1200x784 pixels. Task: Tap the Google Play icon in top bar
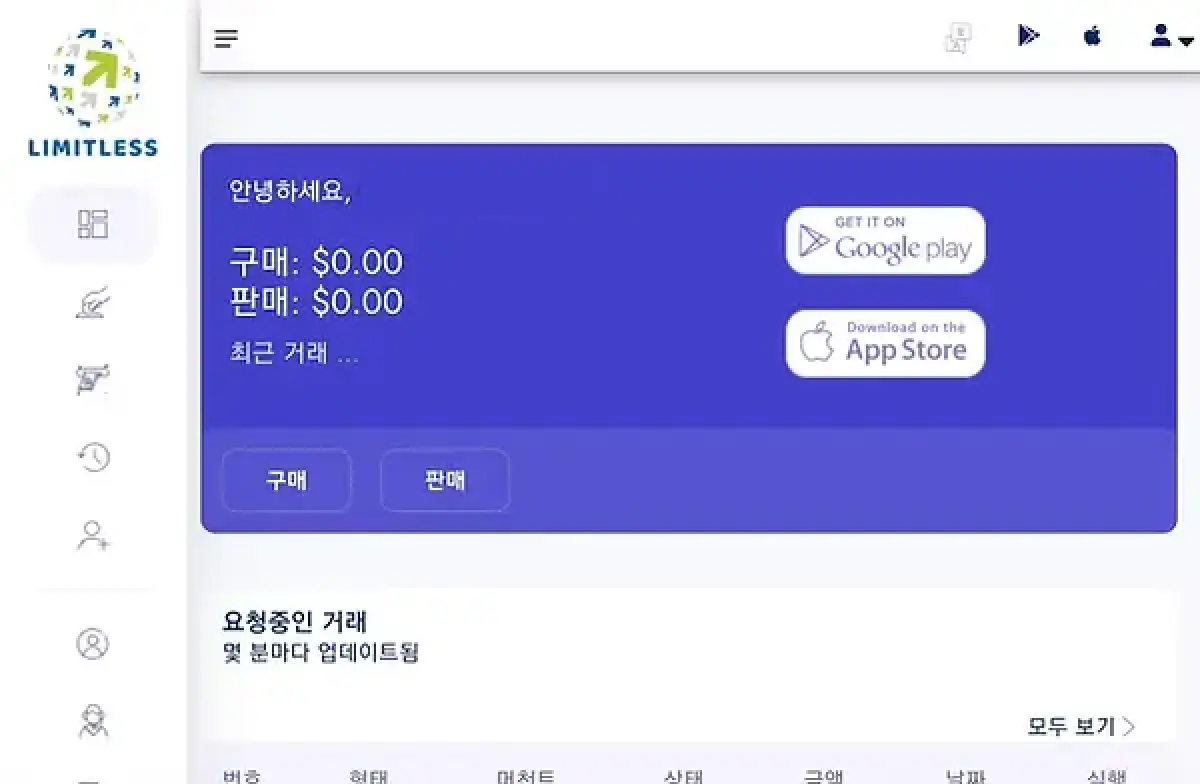tap(1028, 36)
